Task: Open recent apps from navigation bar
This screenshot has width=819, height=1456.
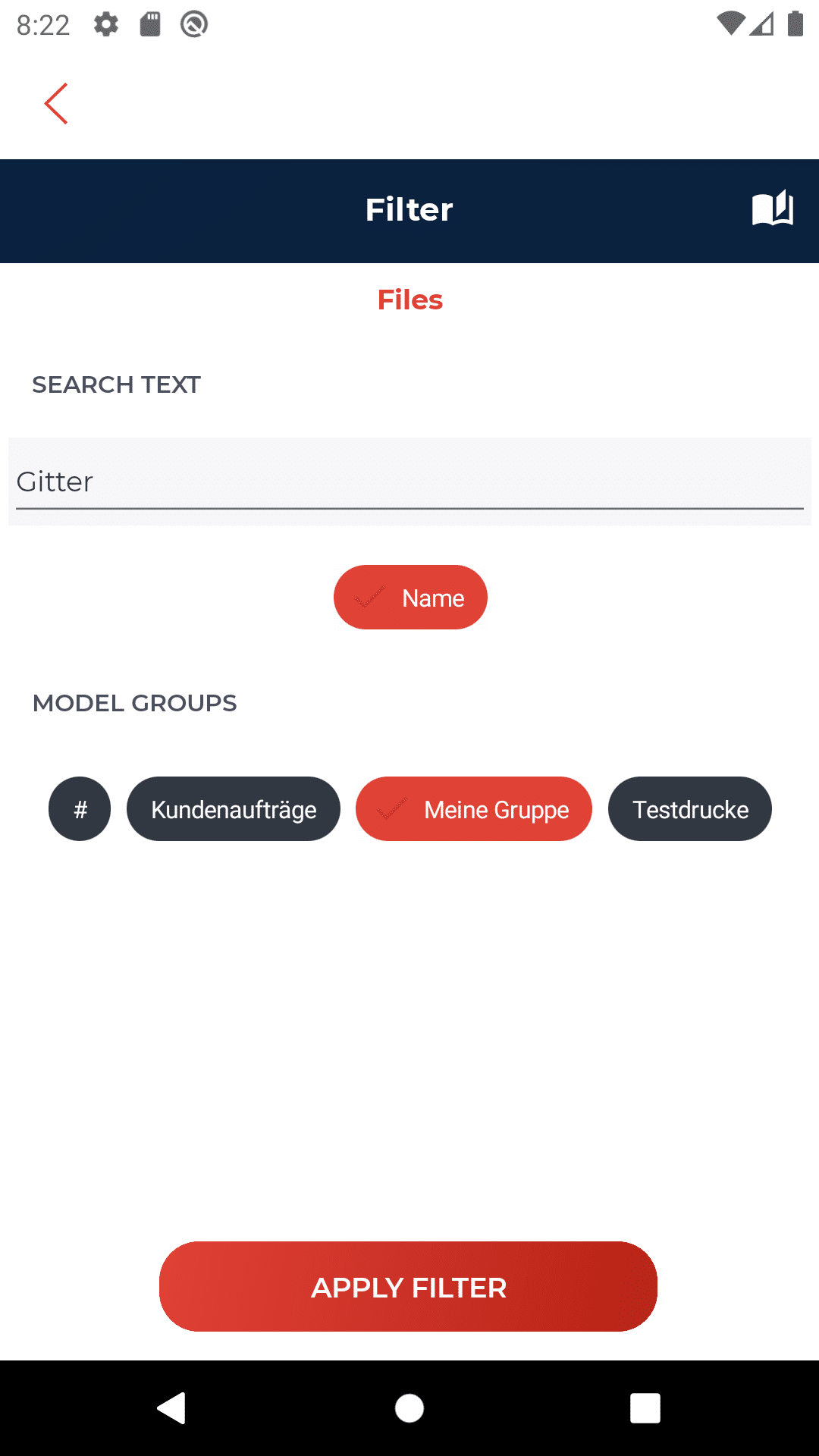Action: coord(645,1408)
